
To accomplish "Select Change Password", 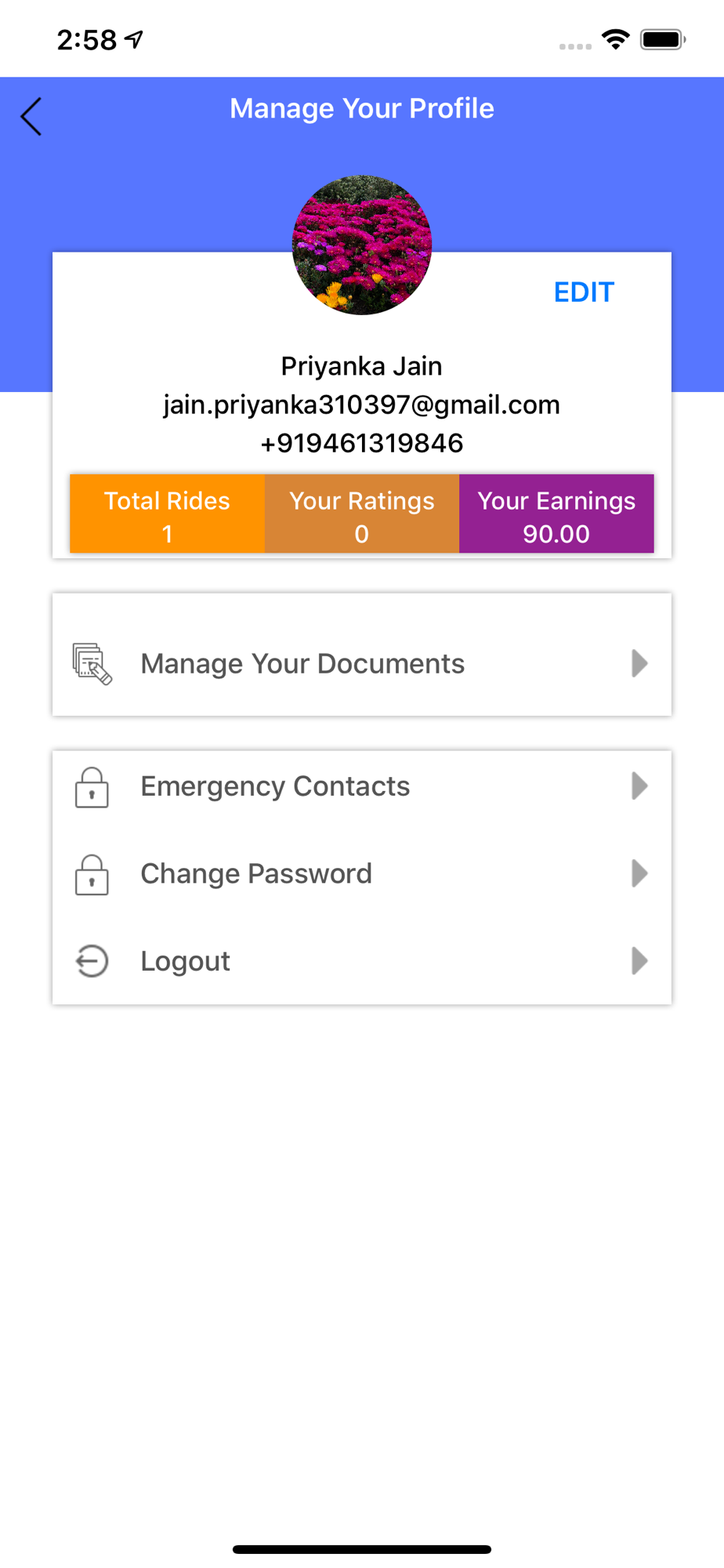I will click(x=362, y=873).
